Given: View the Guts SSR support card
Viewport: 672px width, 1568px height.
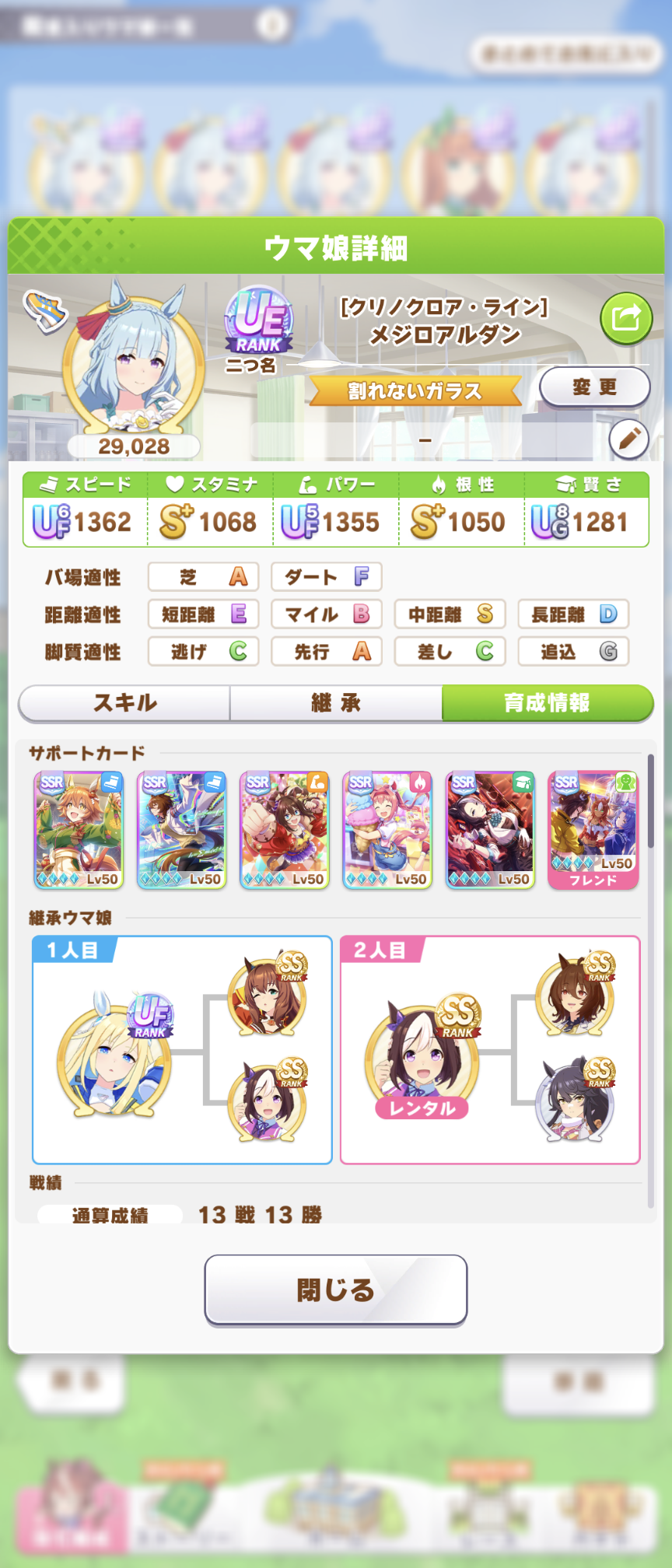Looking at the screenshot, I should click(387, 830).
